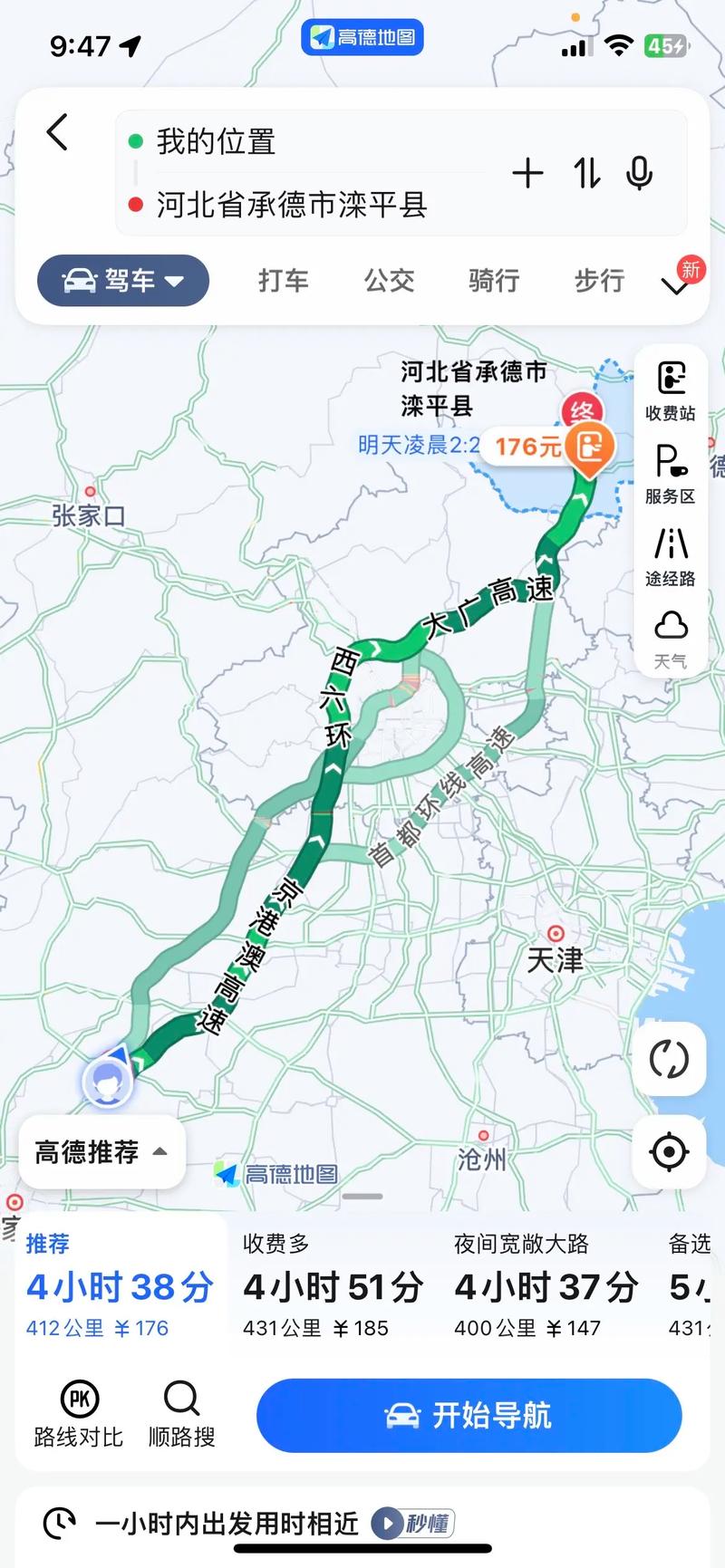Recenter the map on my location
Viewport: 725px width, 1568px height.
[x=669, y=1152]
